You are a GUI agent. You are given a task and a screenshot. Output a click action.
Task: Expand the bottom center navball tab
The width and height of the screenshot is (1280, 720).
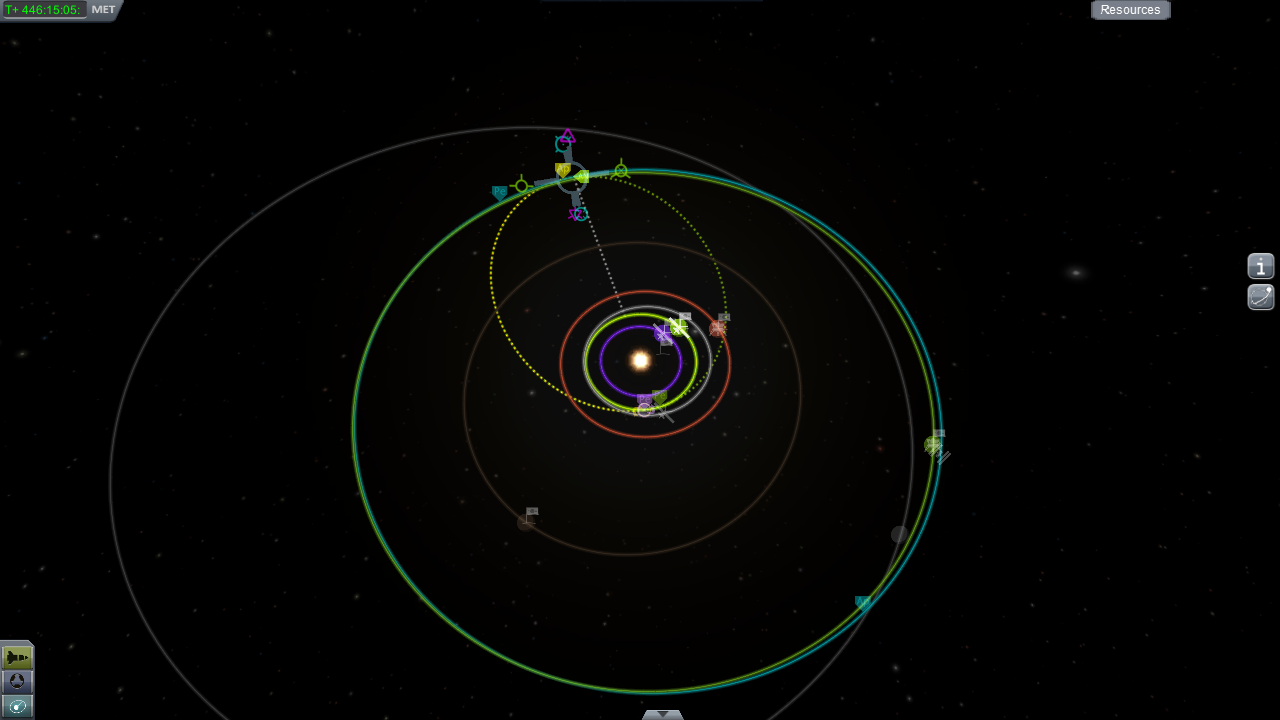662,715
